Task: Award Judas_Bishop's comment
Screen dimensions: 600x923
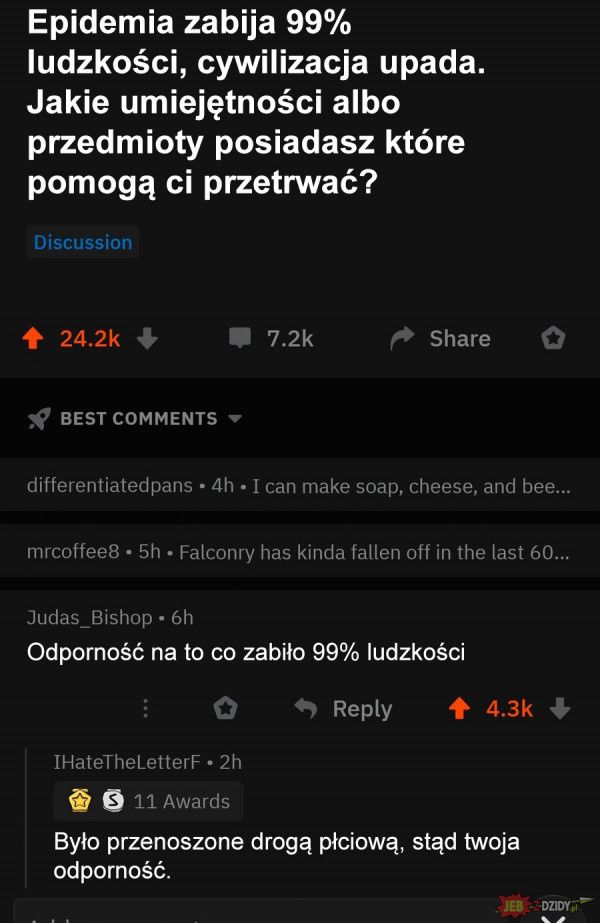Action: [227, 709]
